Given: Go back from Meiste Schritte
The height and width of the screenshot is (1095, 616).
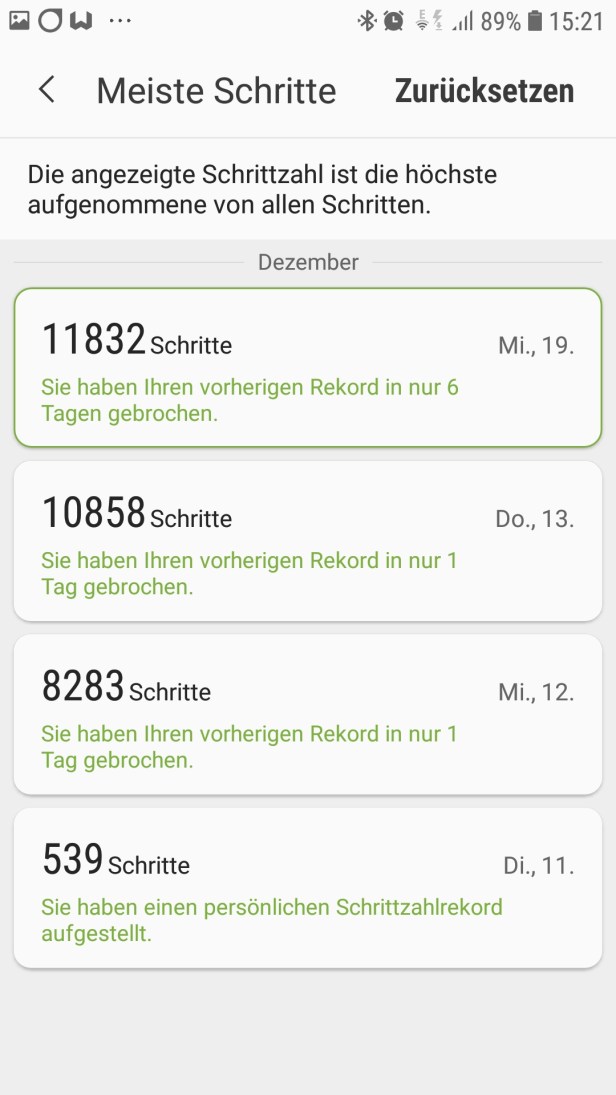Looking at the screenshot, I should pos(46,90).
